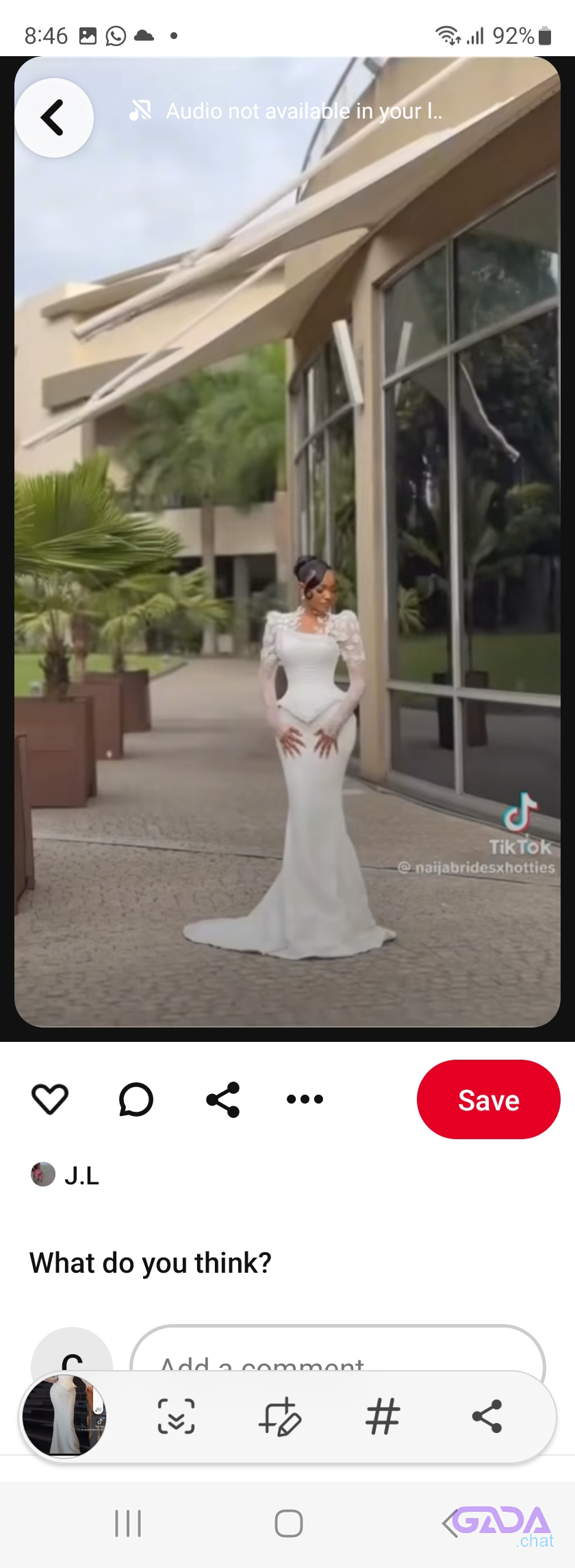The width and height of the screenshot is (575, 1568).
Task: Share the screenshot from the toolbar
Action: tap(487, 1416)
